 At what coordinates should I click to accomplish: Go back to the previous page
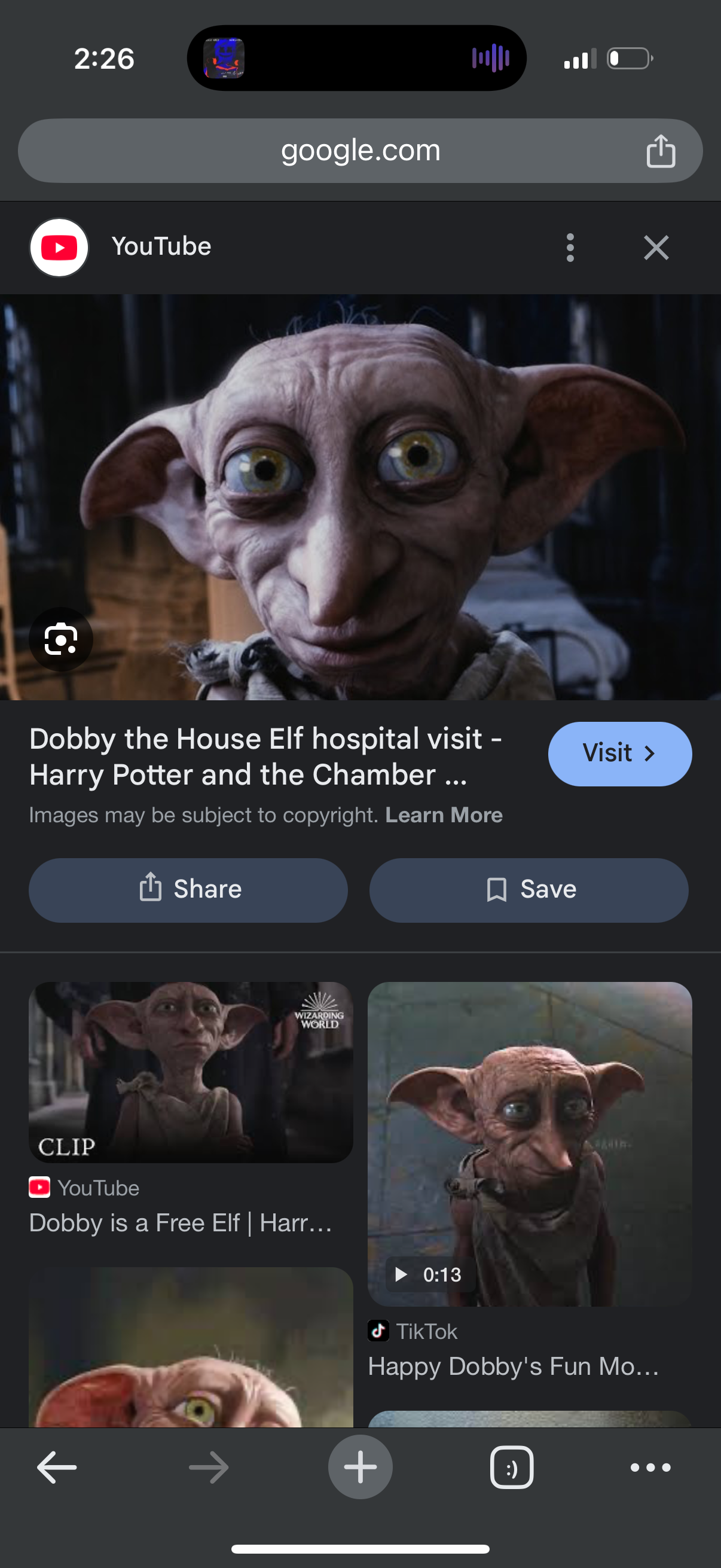click(x=57, y=1467)
